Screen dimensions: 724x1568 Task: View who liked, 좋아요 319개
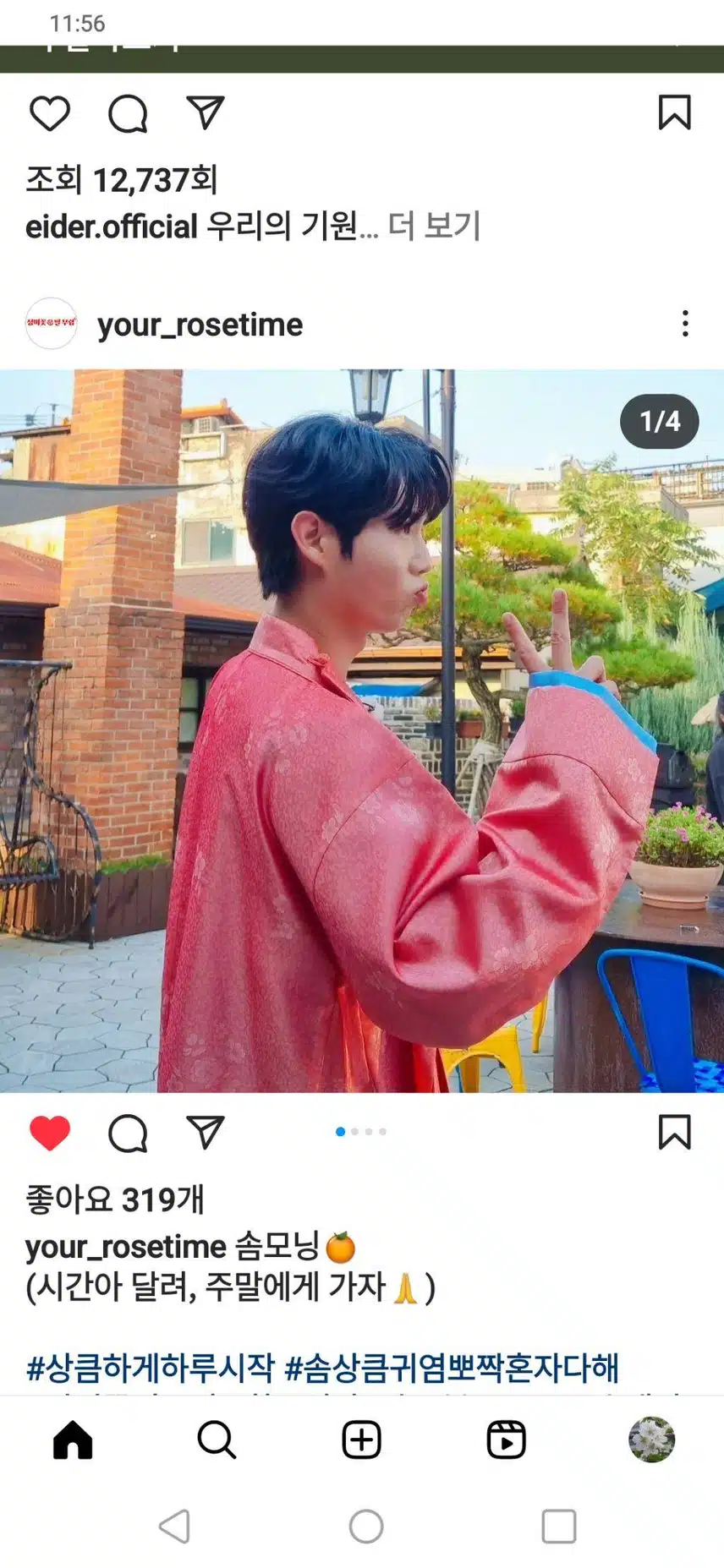pyautogui.click(x=115, y=1199)
